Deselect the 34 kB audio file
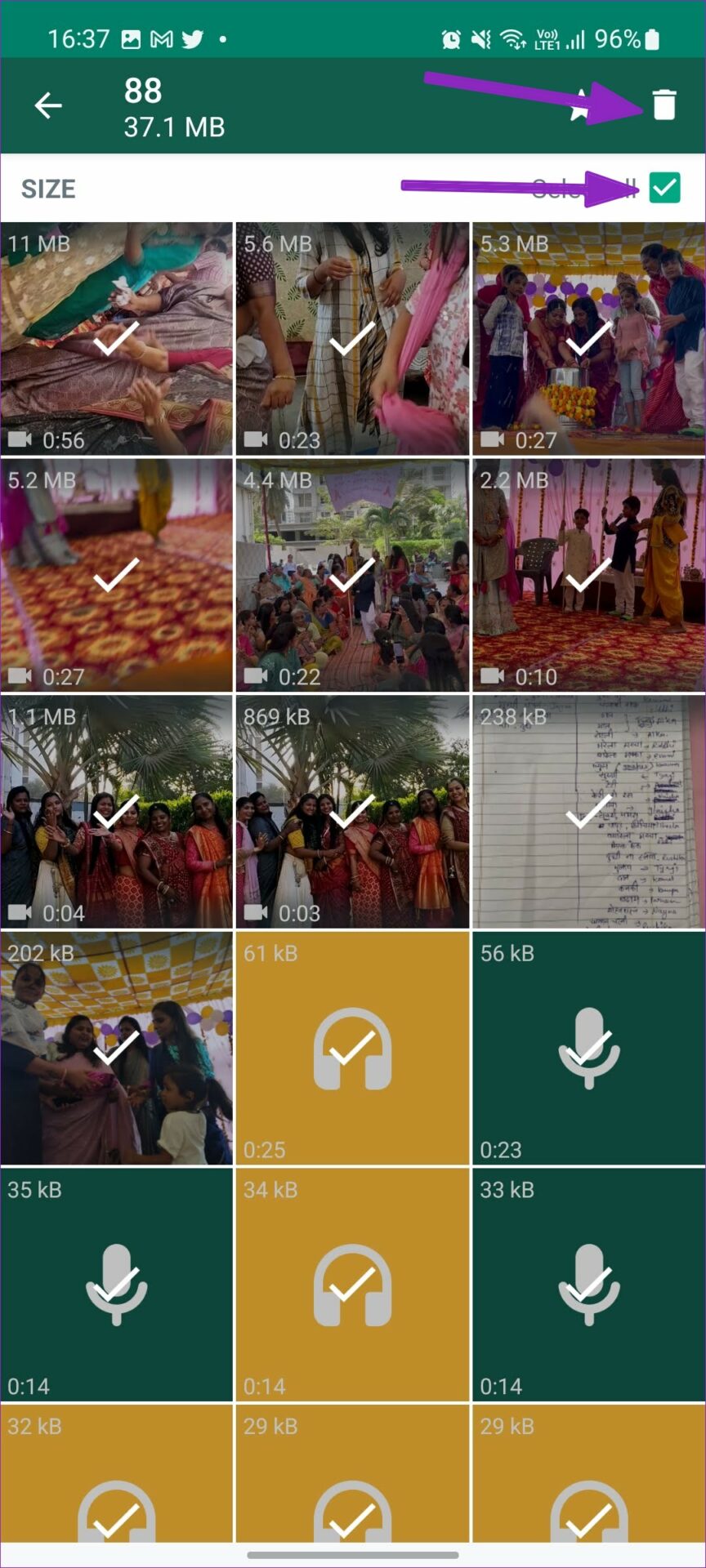 (x=352, y=1285)
